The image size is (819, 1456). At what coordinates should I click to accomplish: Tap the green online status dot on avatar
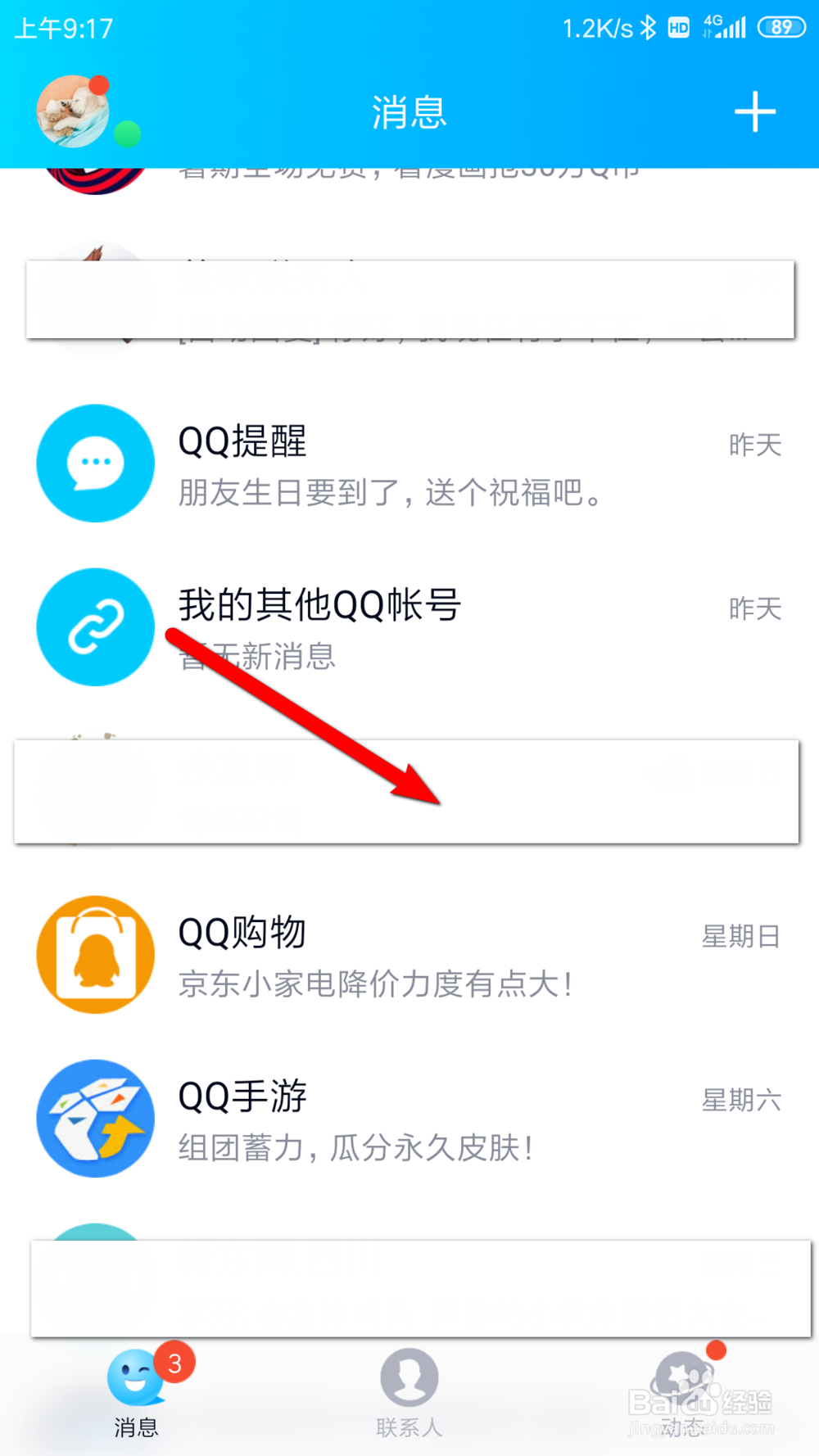[129, 134]
